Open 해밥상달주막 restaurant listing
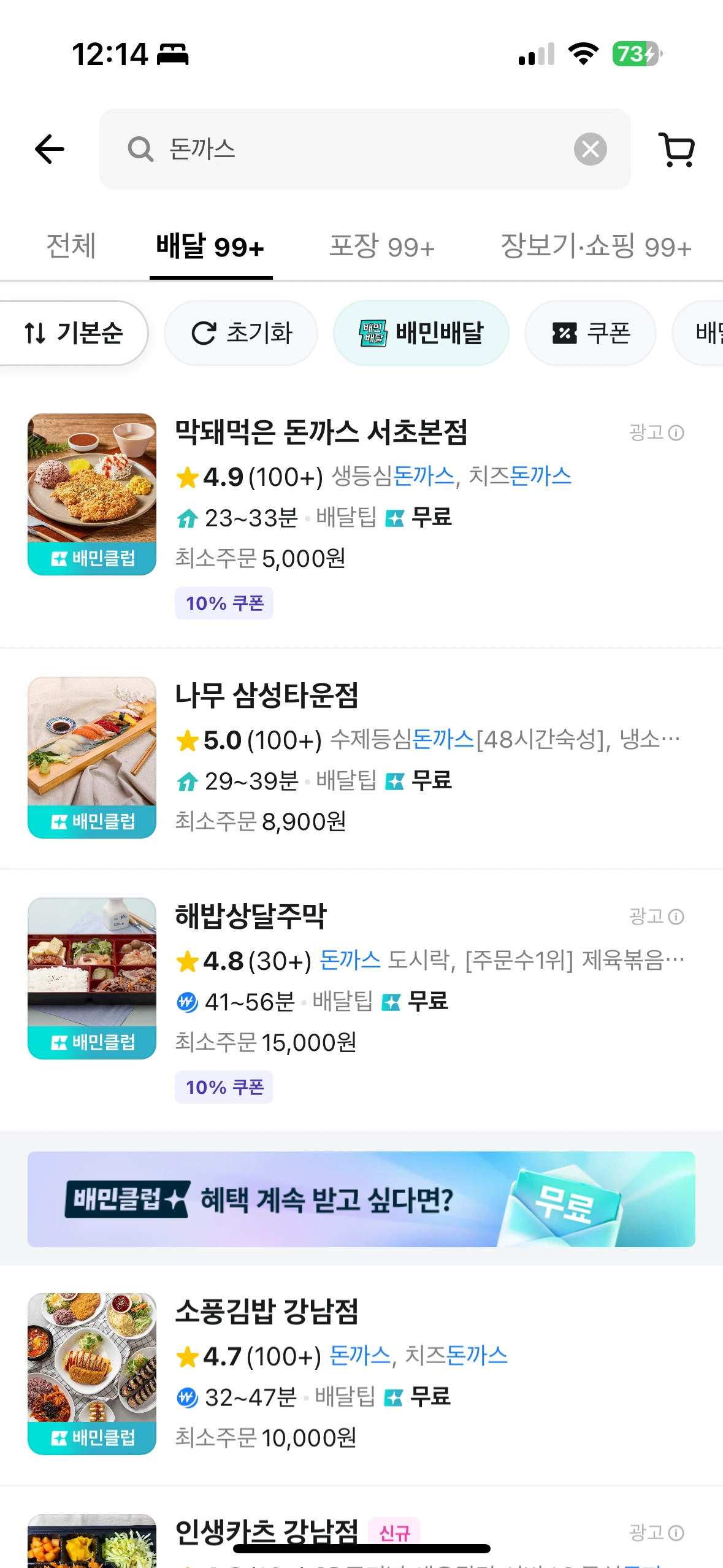 [x=251, y=916]
